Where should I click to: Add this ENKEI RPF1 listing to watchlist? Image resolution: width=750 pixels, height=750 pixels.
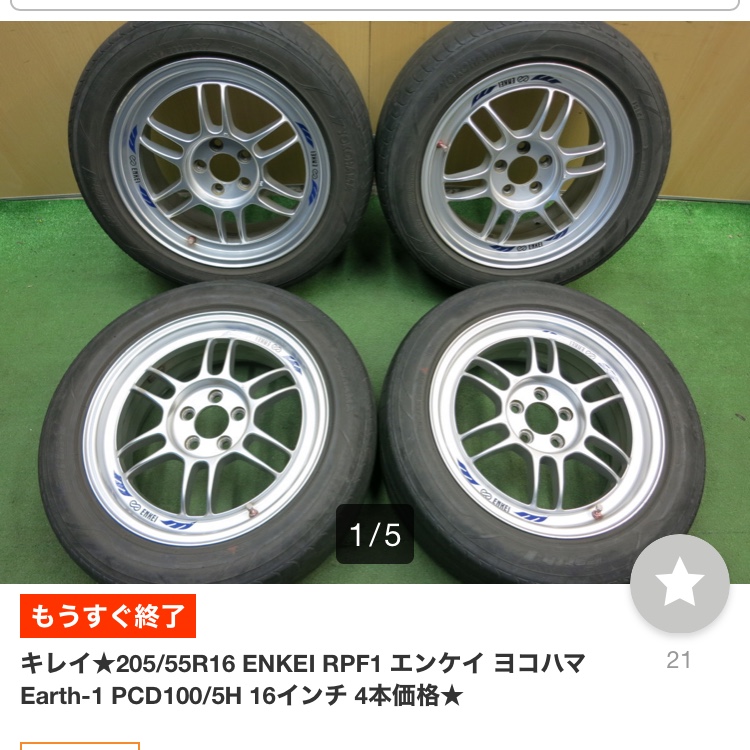[x=679, y=583]
